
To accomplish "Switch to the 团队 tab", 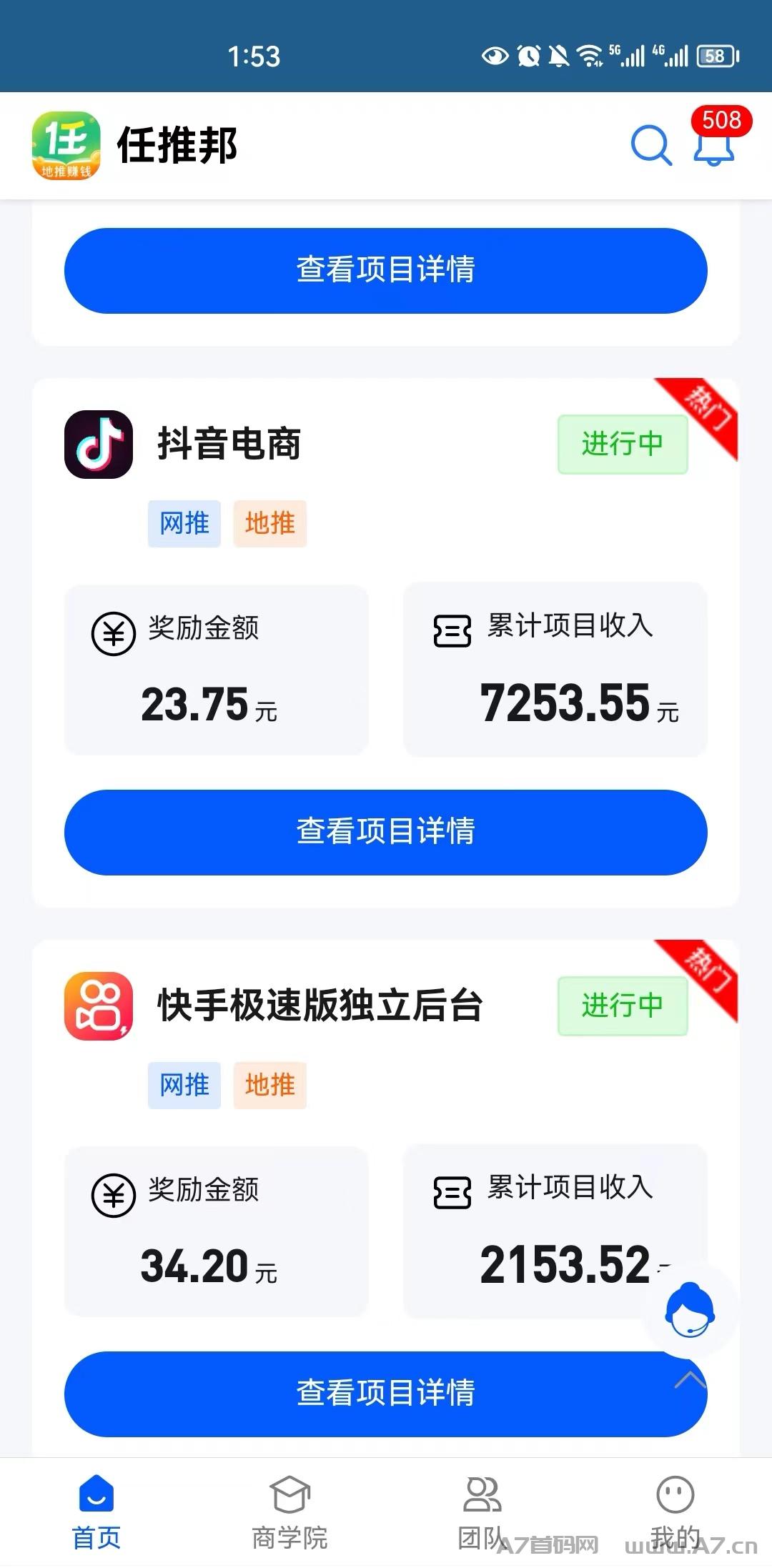I will pyautogui.click(x=482, y=1511).
